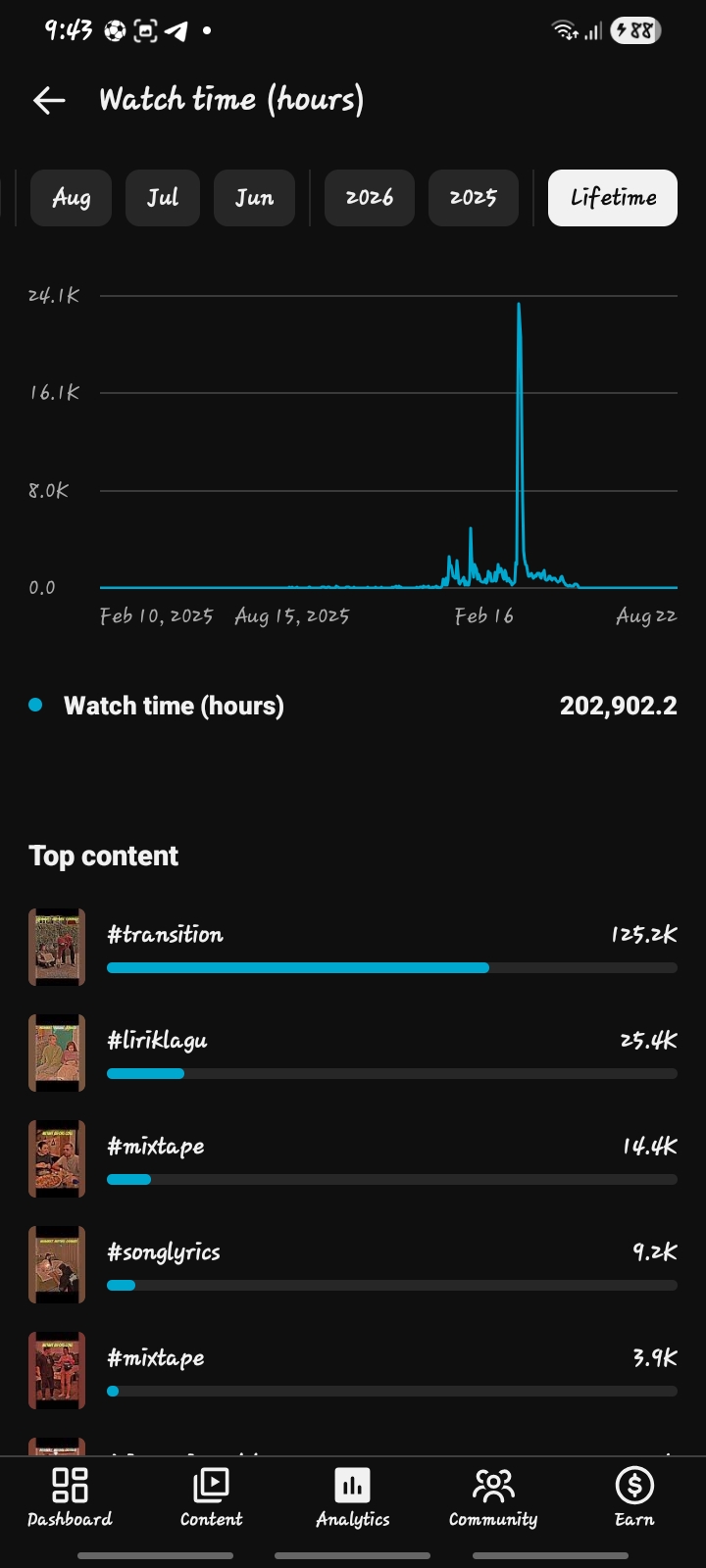The image size is (706, 1568).
Task: Go back from Watch time screen
Action: (x=49, y=100)
